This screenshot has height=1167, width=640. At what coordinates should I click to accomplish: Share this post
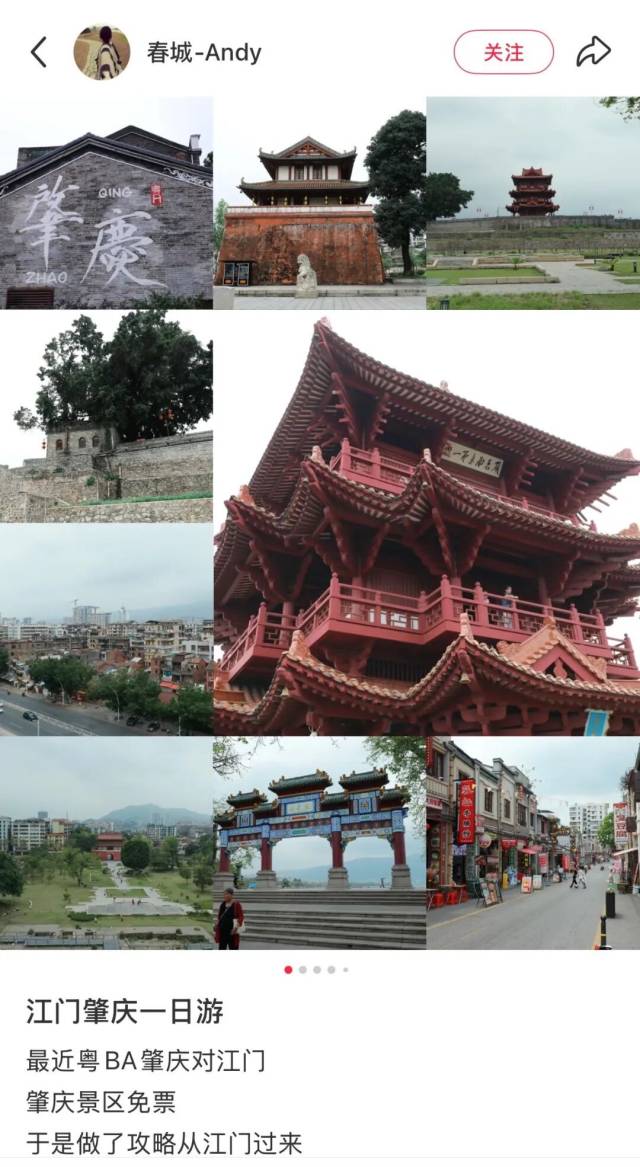(x=593, y=52)
